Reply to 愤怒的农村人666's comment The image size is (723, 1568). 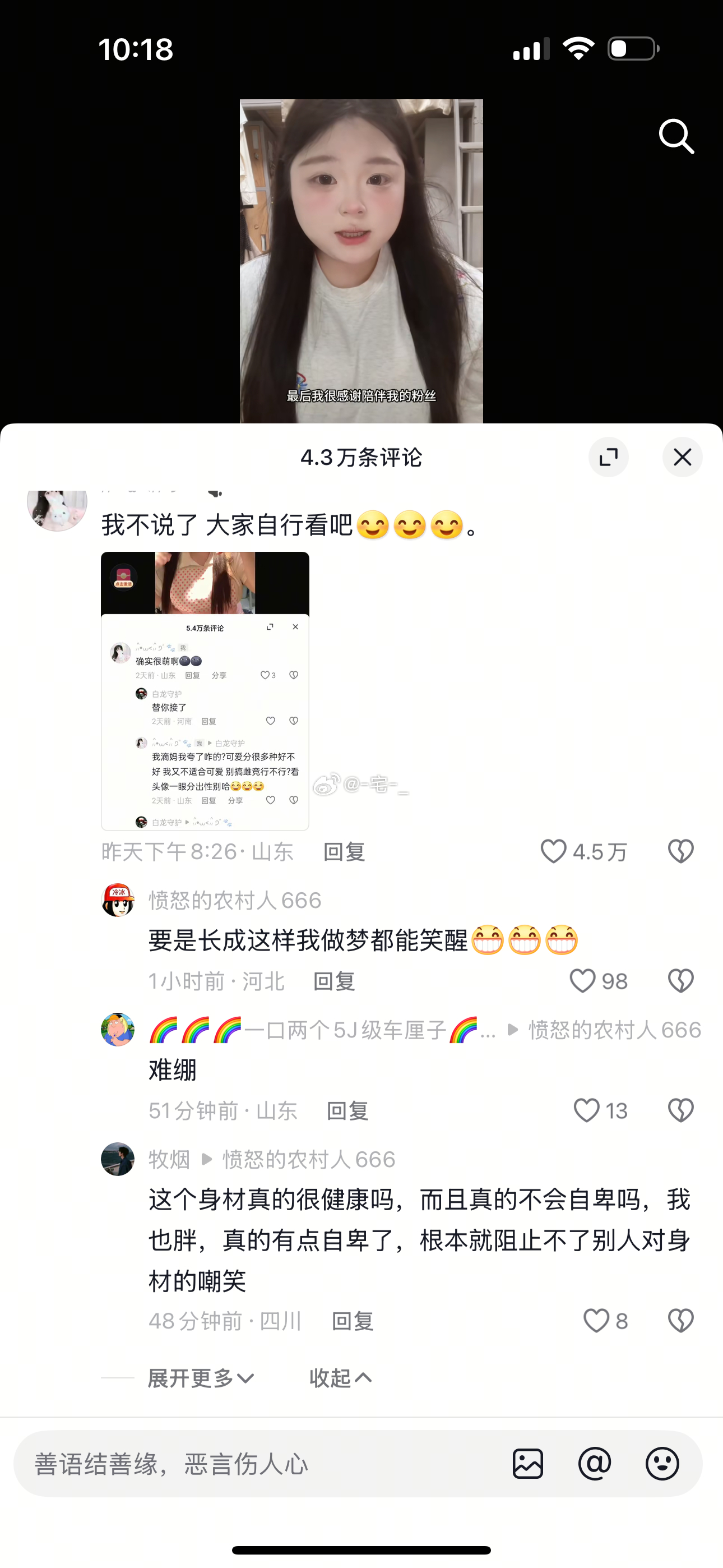334,981
